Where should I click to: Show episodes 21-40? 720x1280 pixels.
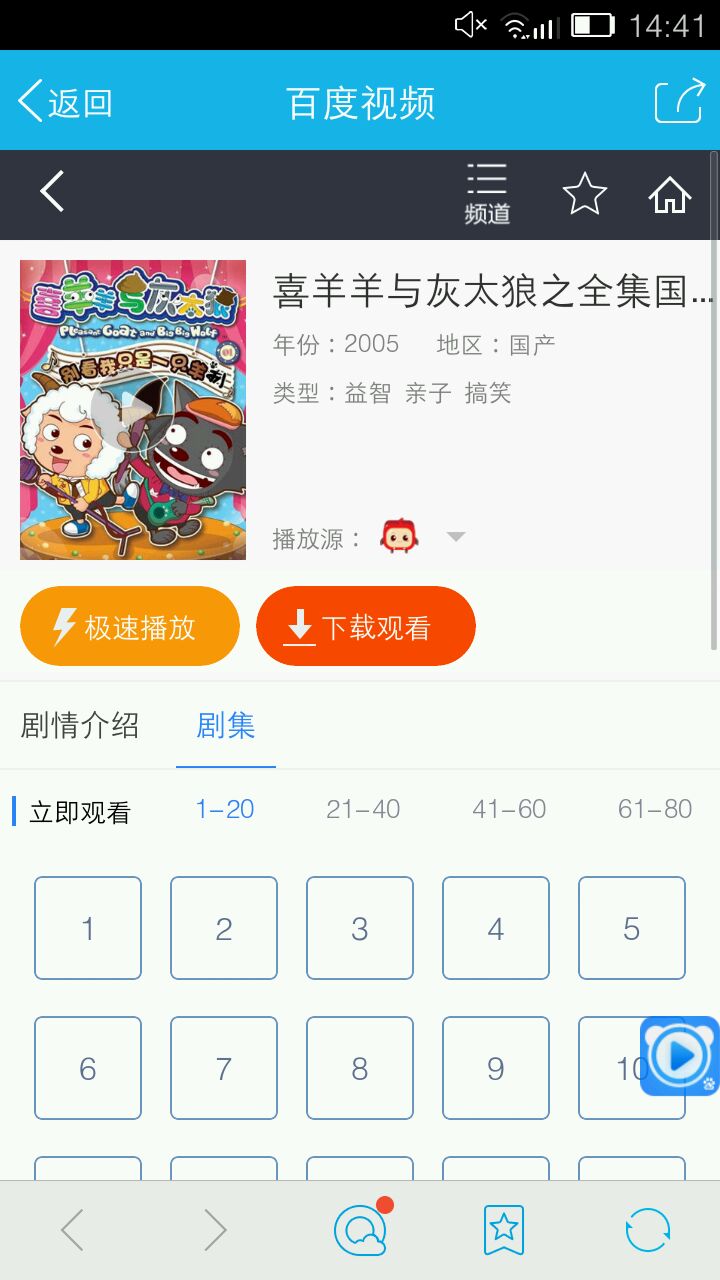[363, 809]
